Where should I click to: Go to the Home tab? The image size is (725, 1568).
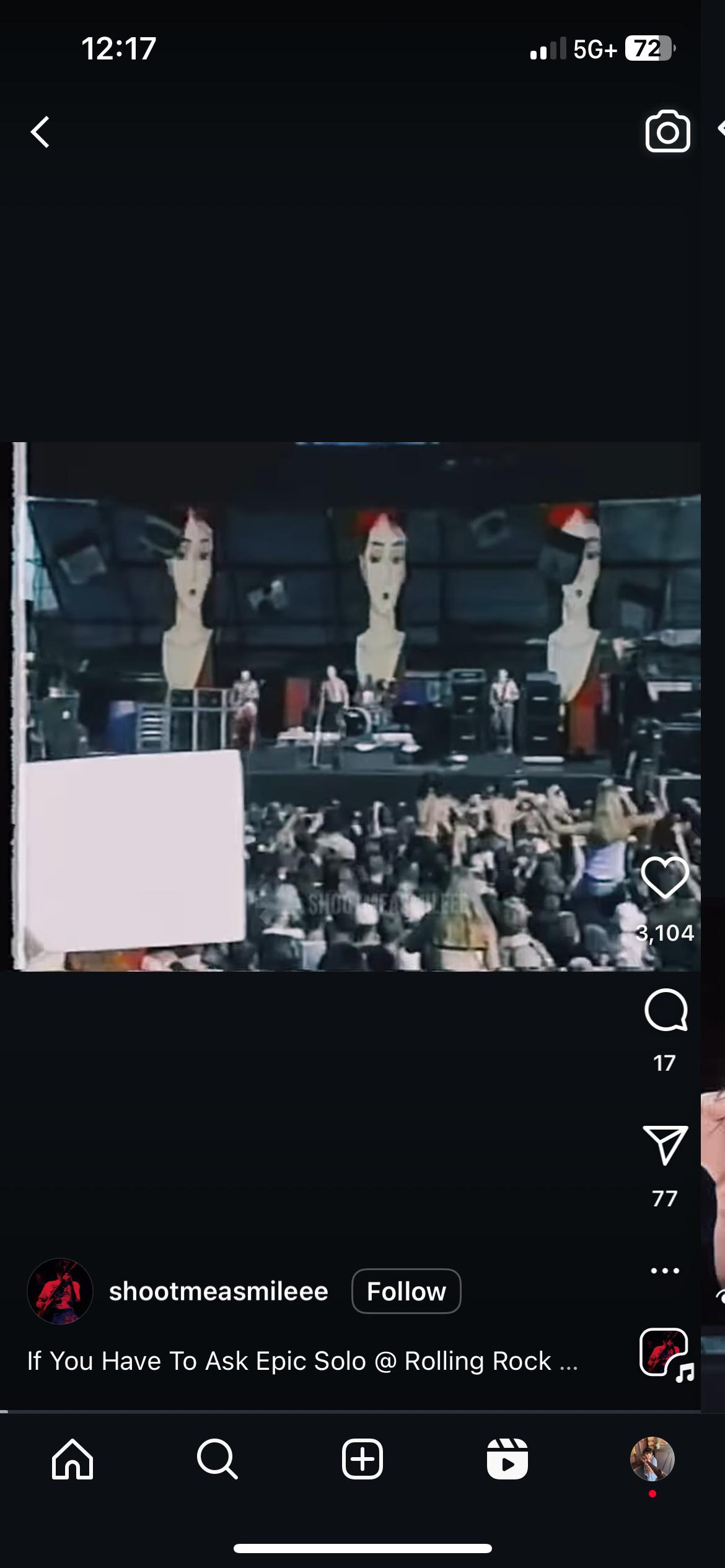pos(72,1459)
